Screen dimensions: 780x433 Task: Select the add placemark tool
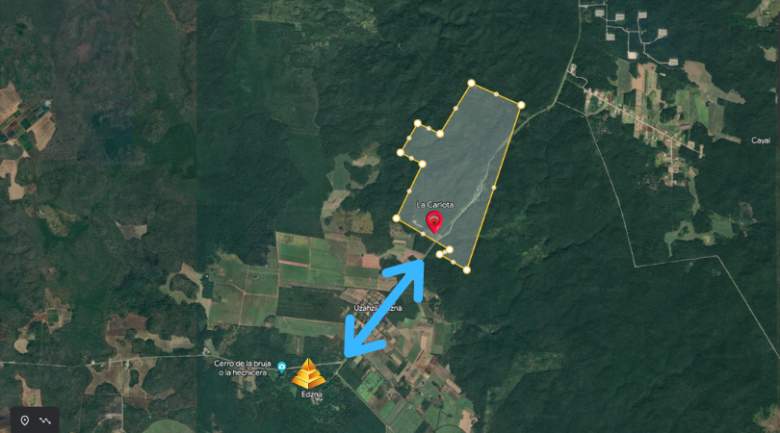24,420
